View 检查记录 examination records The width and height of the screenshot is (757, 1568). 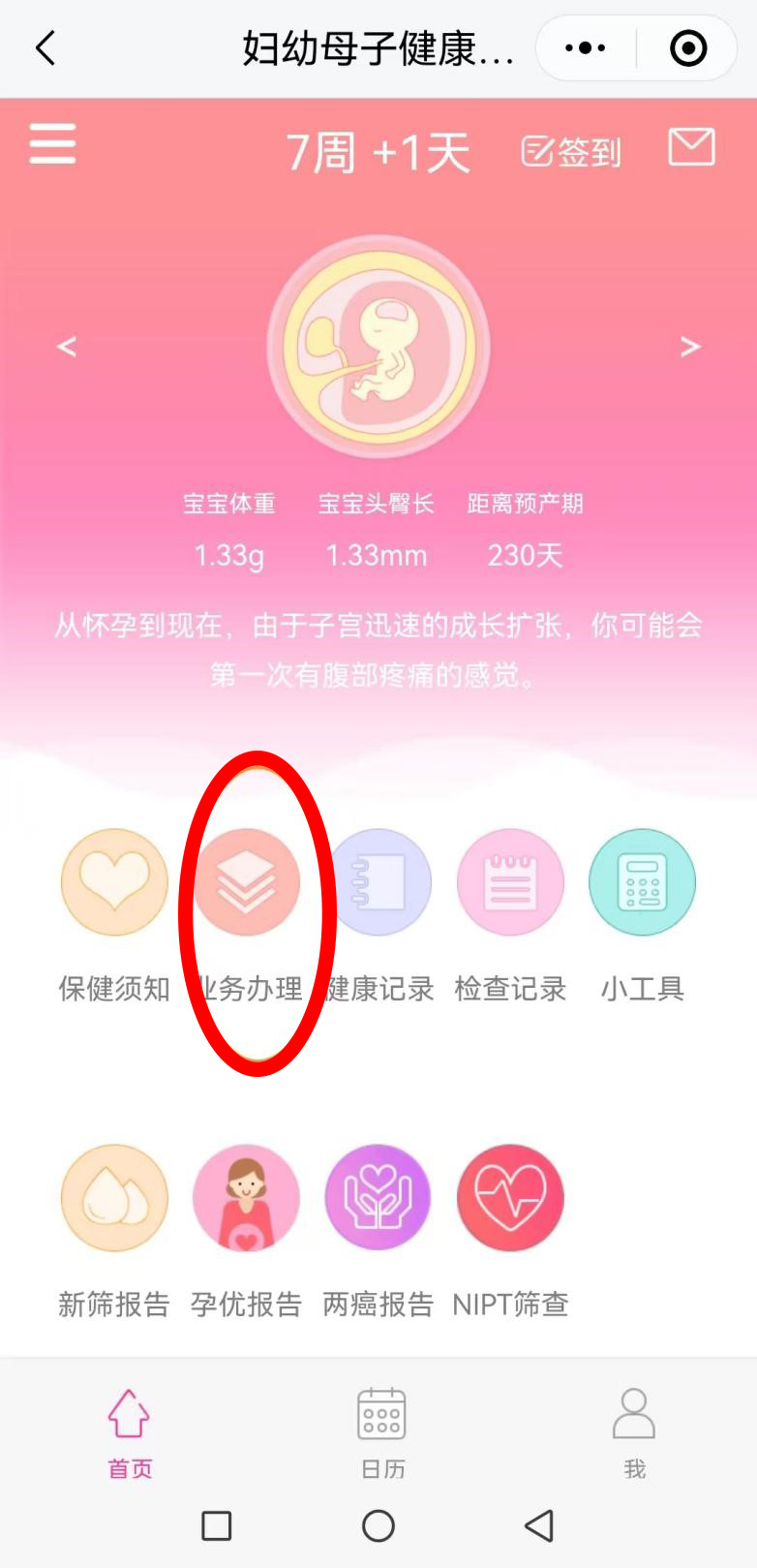510,882
